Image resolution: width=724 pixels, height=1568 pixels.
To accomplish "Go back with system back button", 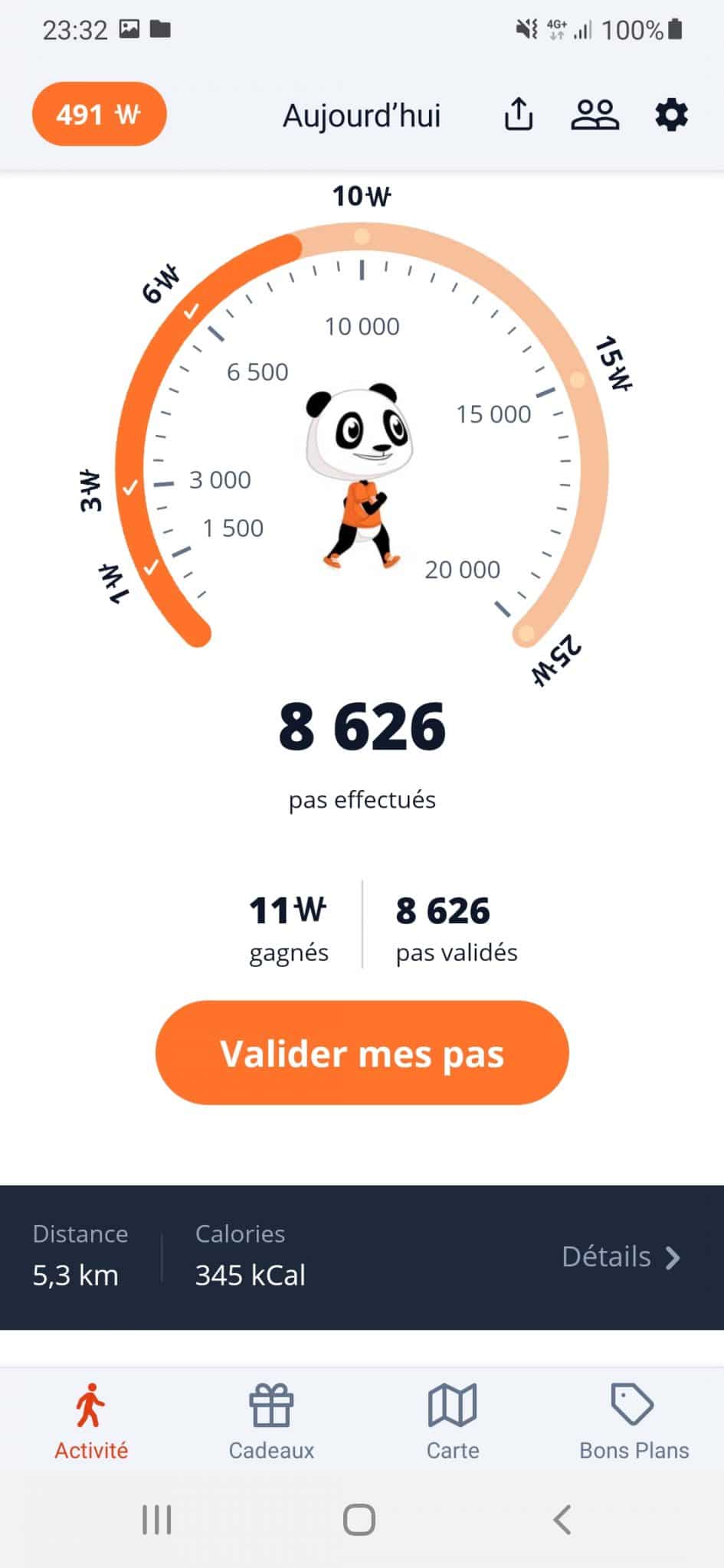I will [x=562, y=1520].
